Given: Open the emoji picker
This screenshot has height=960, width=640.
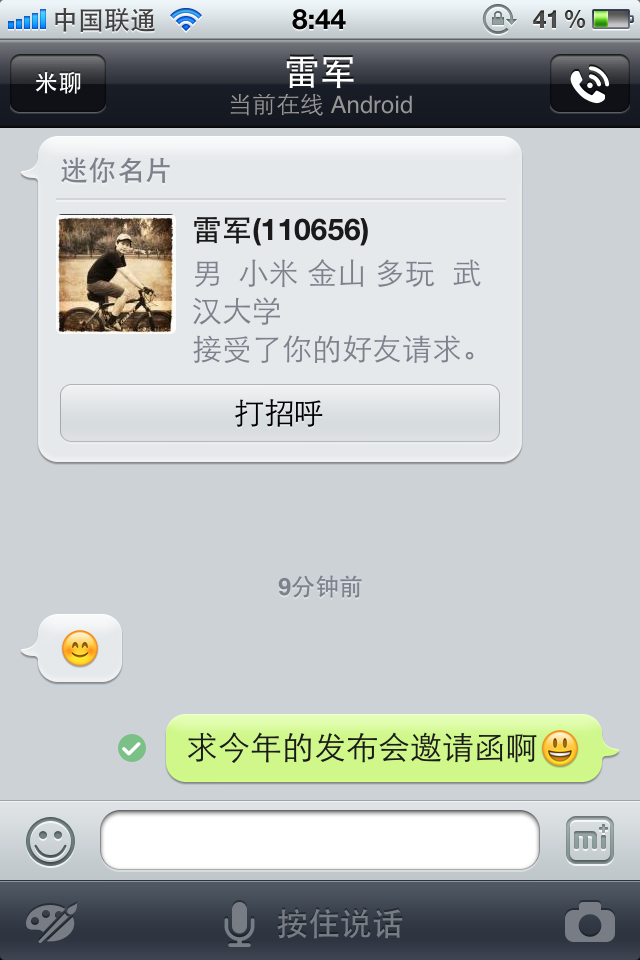Looking at the screenshot, I should [50, 841].
